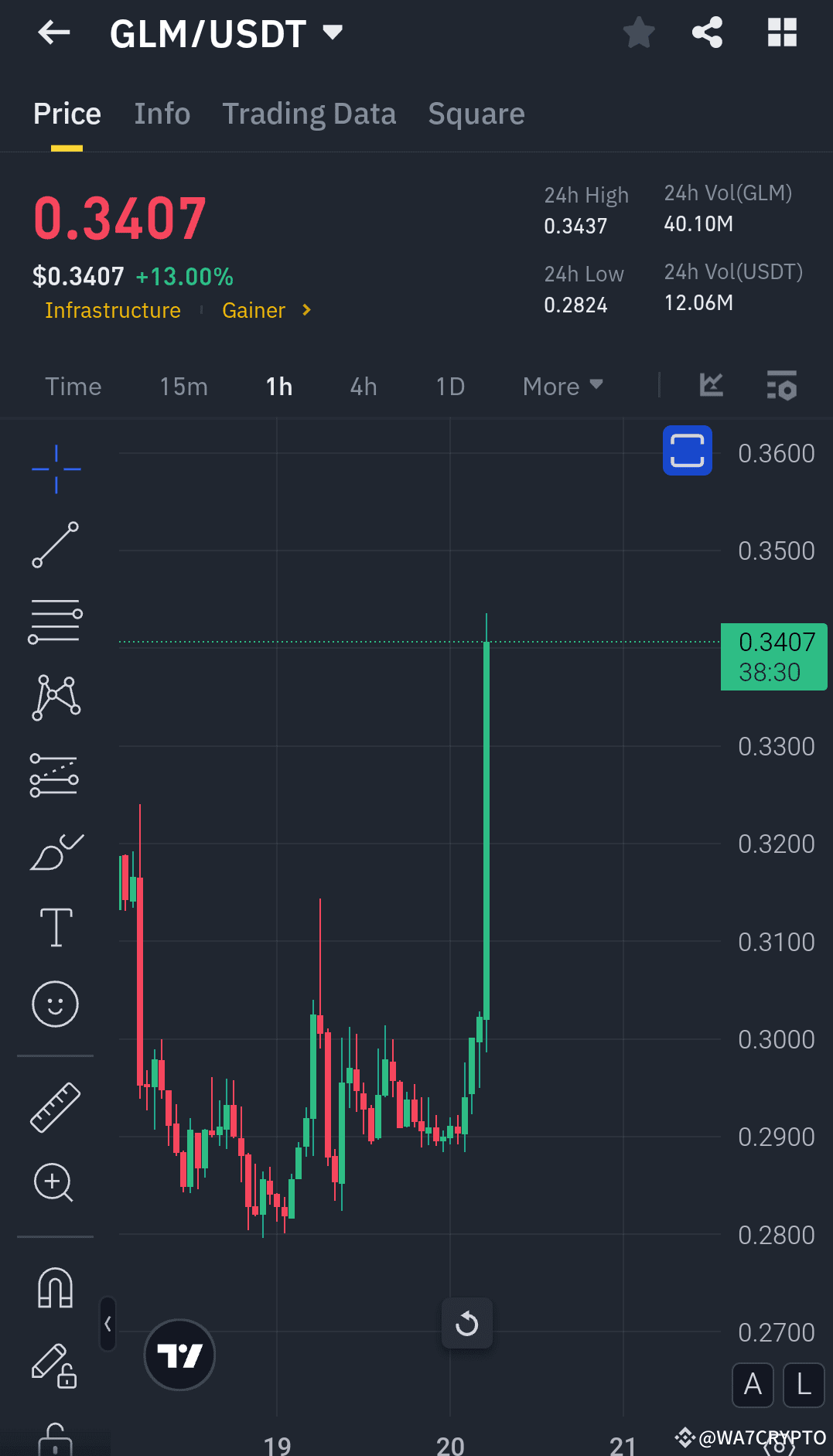Collapse the drawing toolbar with the chevron
The height and width of the screenshot is (1456, 833).
107,1324
